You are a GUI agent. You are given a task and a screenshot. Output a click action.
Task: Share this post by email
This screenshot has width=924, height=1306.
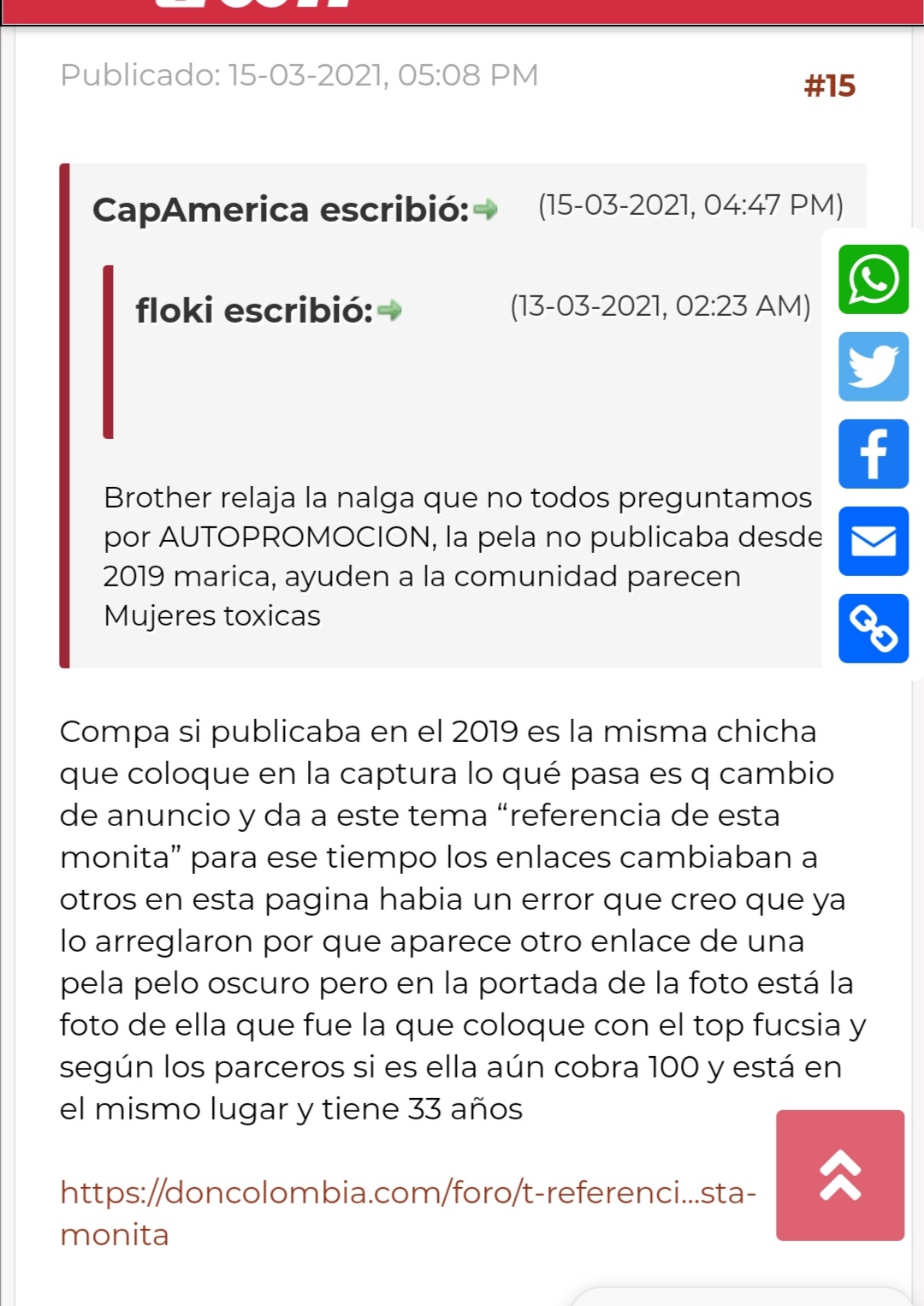(x=873, y=542)
